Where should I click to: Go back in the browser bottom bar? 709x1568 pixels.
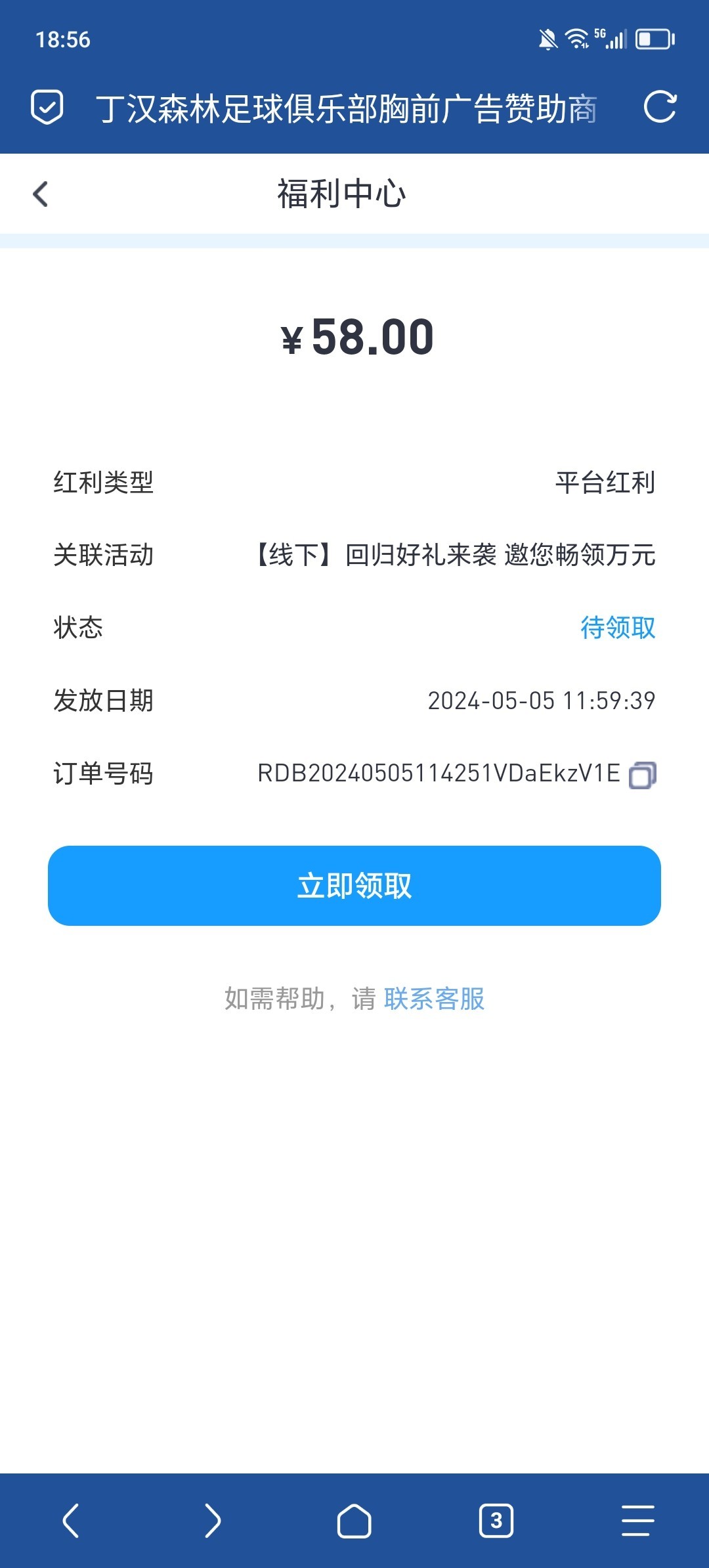[71, 1521]
